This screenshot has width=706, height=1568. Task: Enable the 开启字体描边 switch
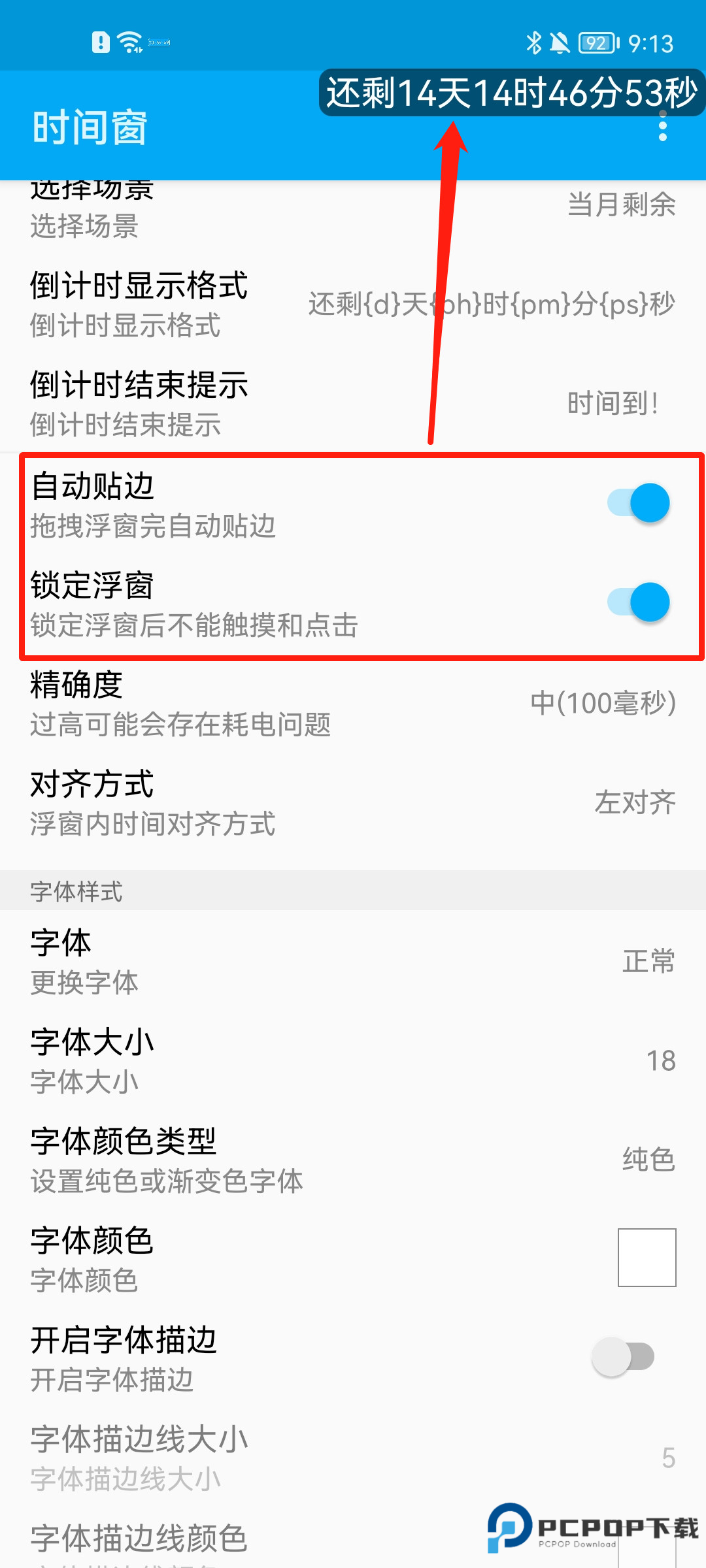coord(623,1357)
